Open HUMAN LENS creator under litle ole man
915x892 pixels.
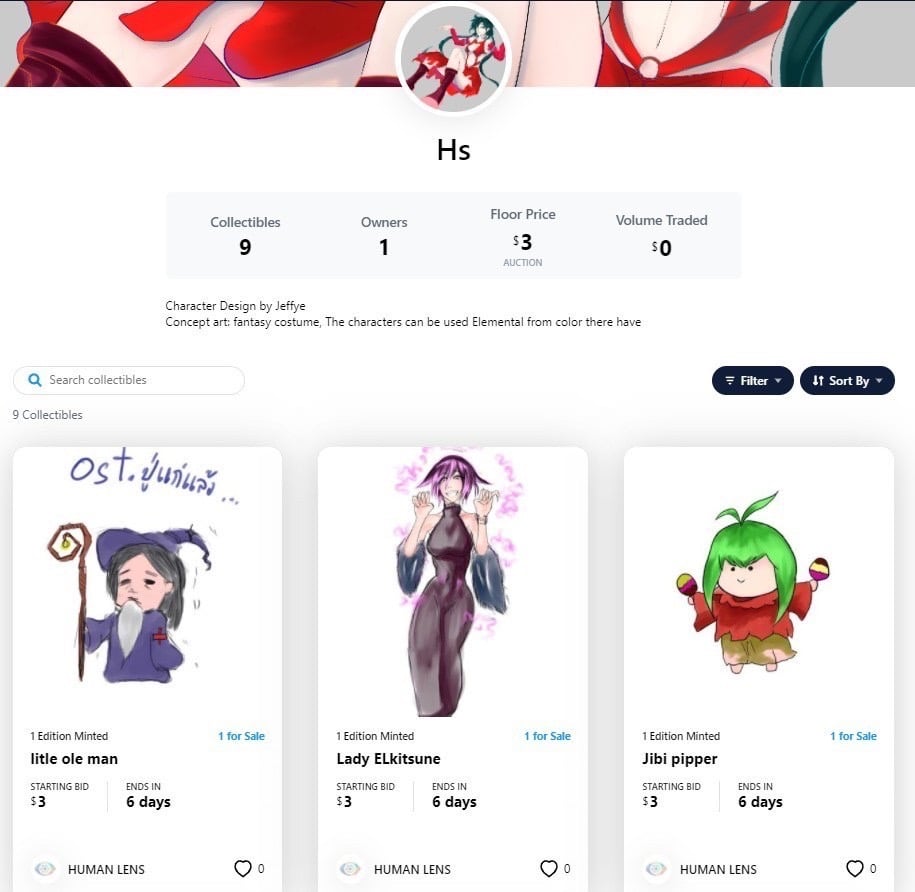pos(106,870)
